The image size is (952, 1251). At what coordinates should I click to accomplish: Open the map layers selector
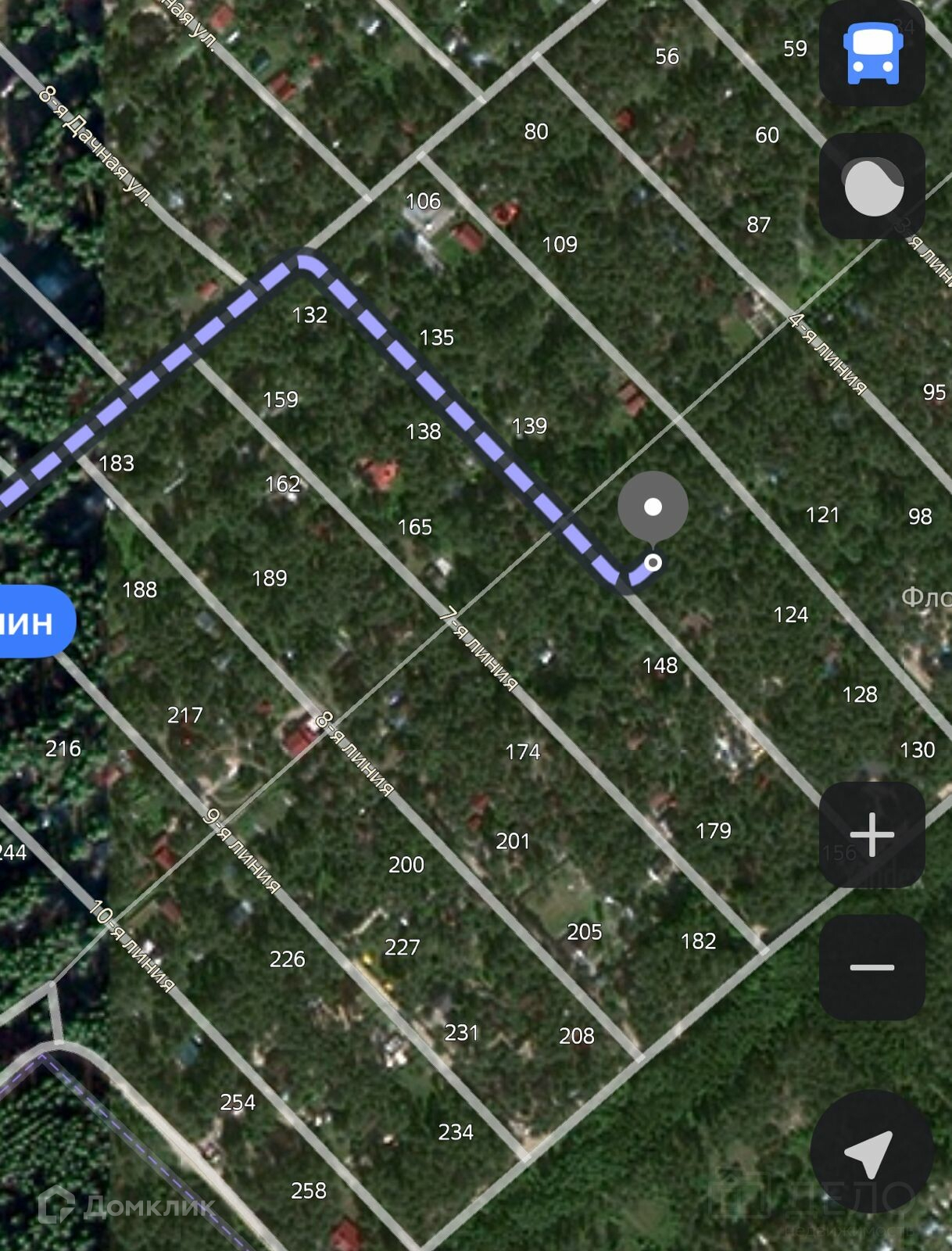click(x=872, y=186)
